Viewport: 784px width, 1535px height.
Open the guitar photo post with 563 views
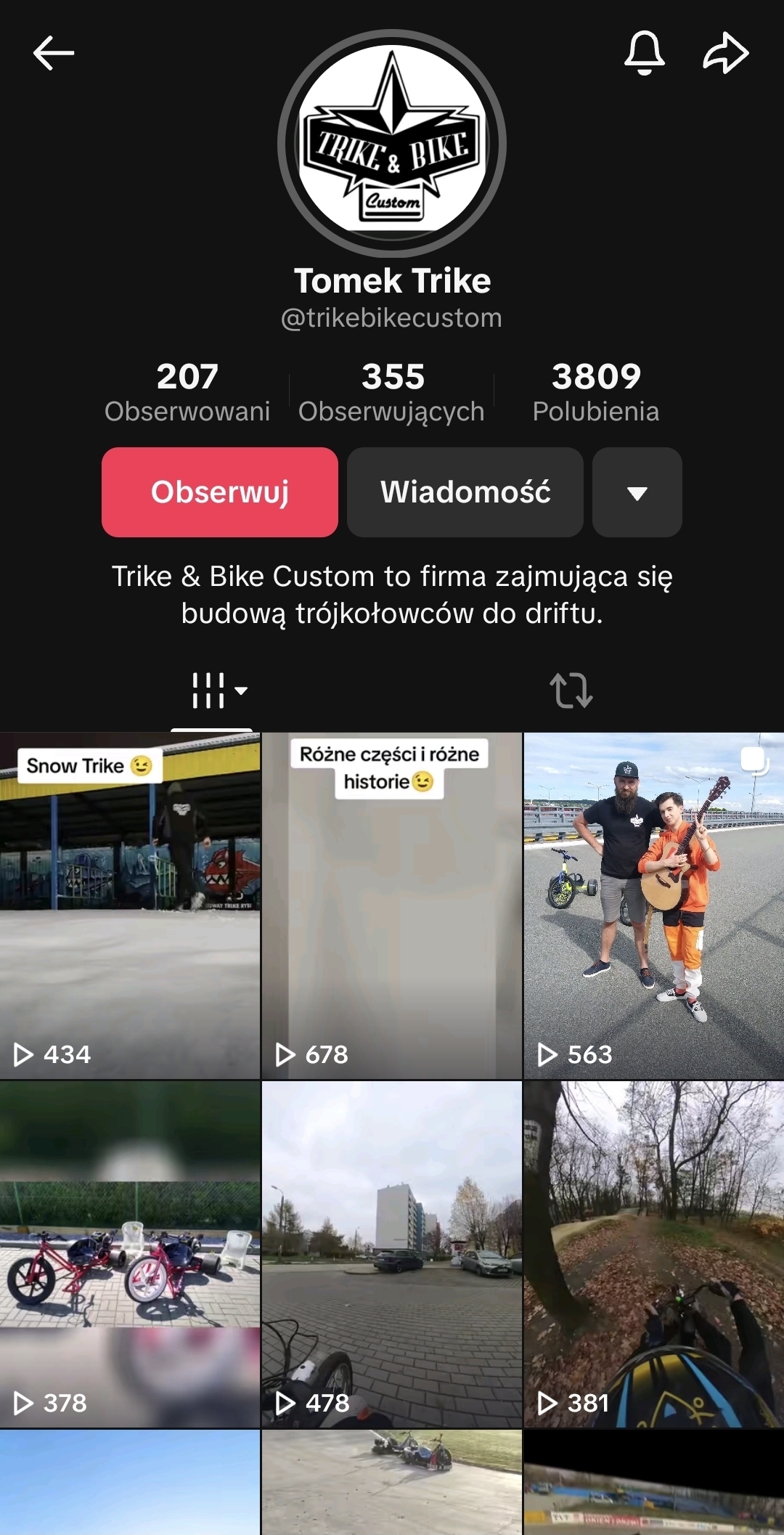(x=653, y=905)
